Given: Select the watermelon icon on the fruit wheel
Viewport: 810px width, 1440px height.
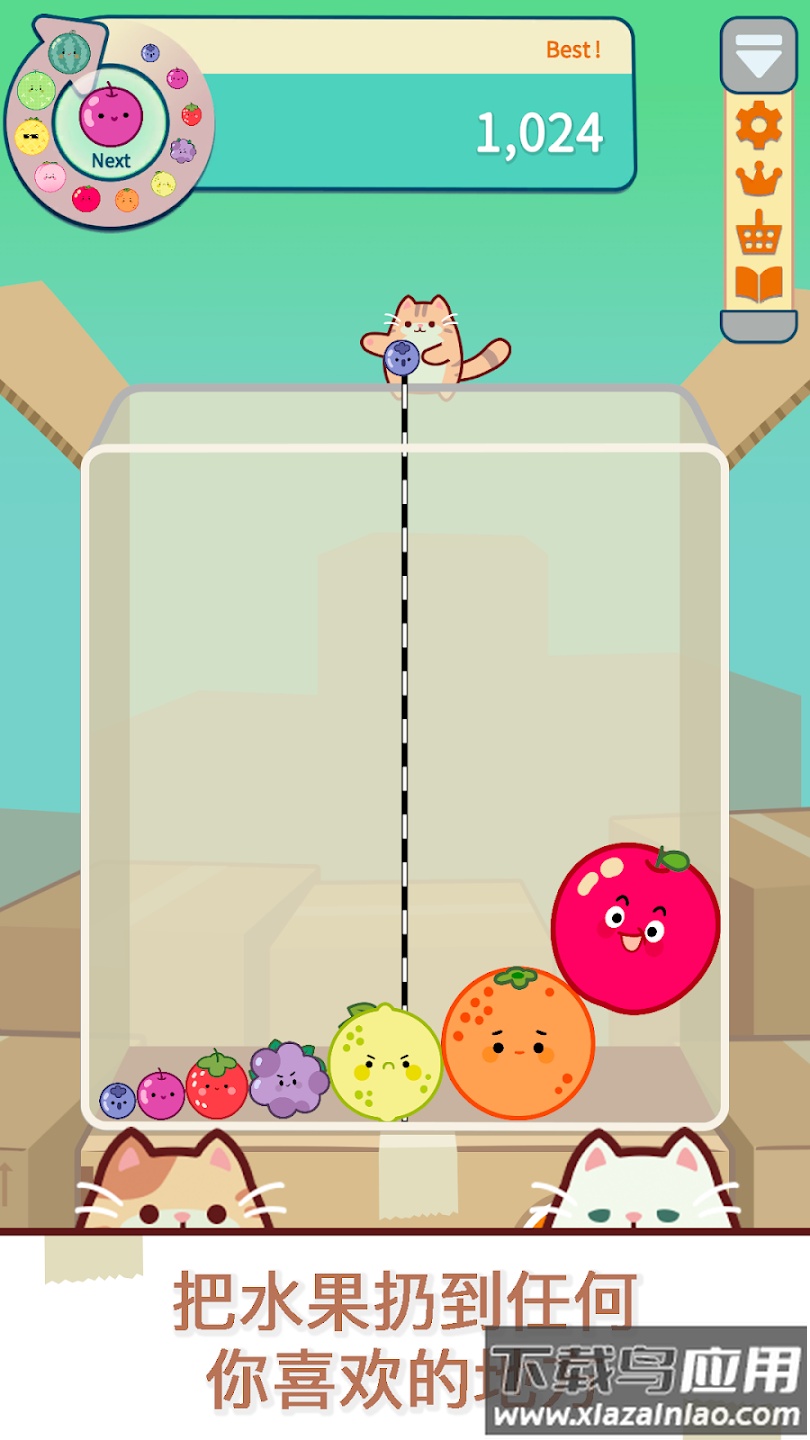Looking at the screenshot, I should (68, 54).
